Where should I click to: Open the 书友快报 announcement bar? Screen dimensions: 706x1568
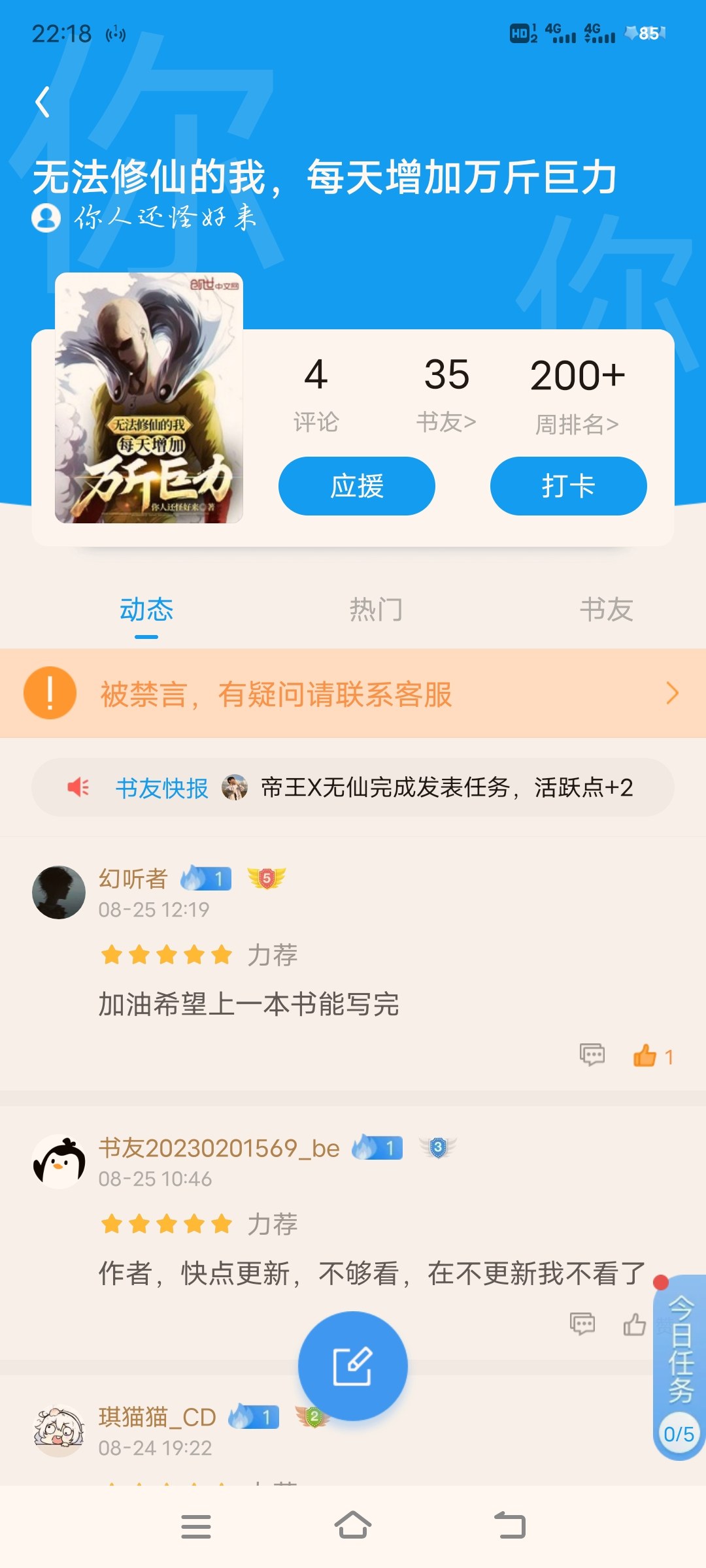tap(353, 787)
